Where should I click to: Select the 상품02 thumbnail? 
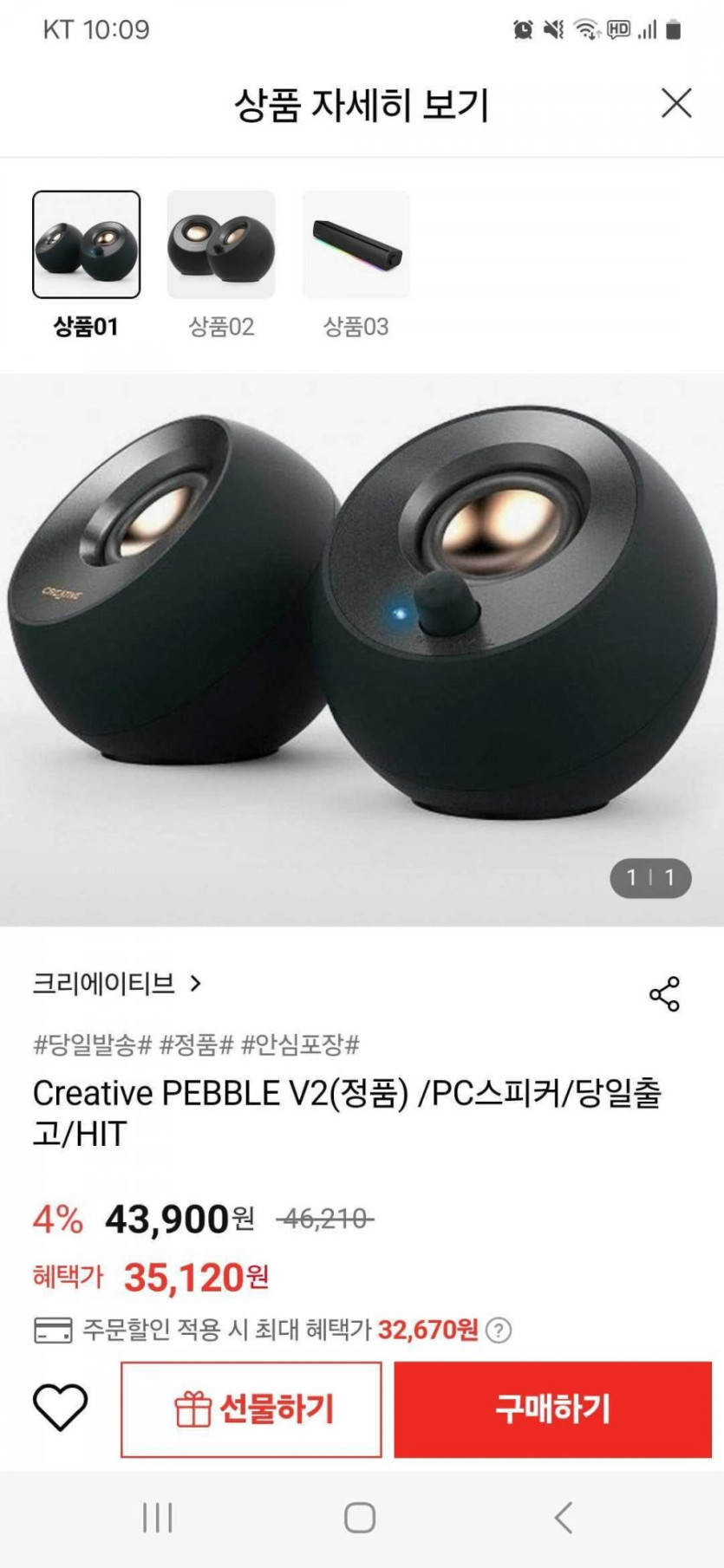(x=221, y=245)
